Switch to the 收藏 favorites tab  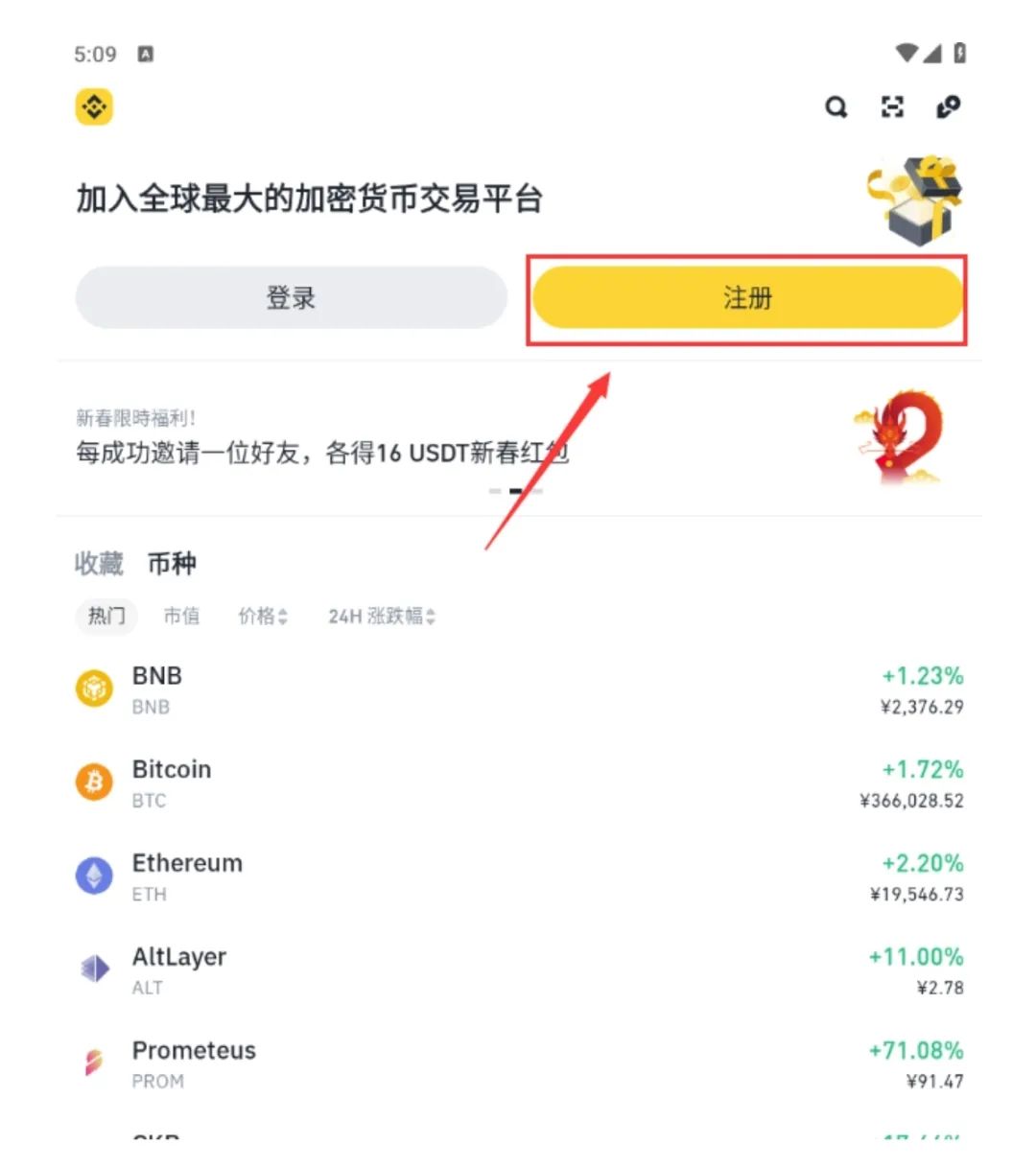[x=99, y=563]
